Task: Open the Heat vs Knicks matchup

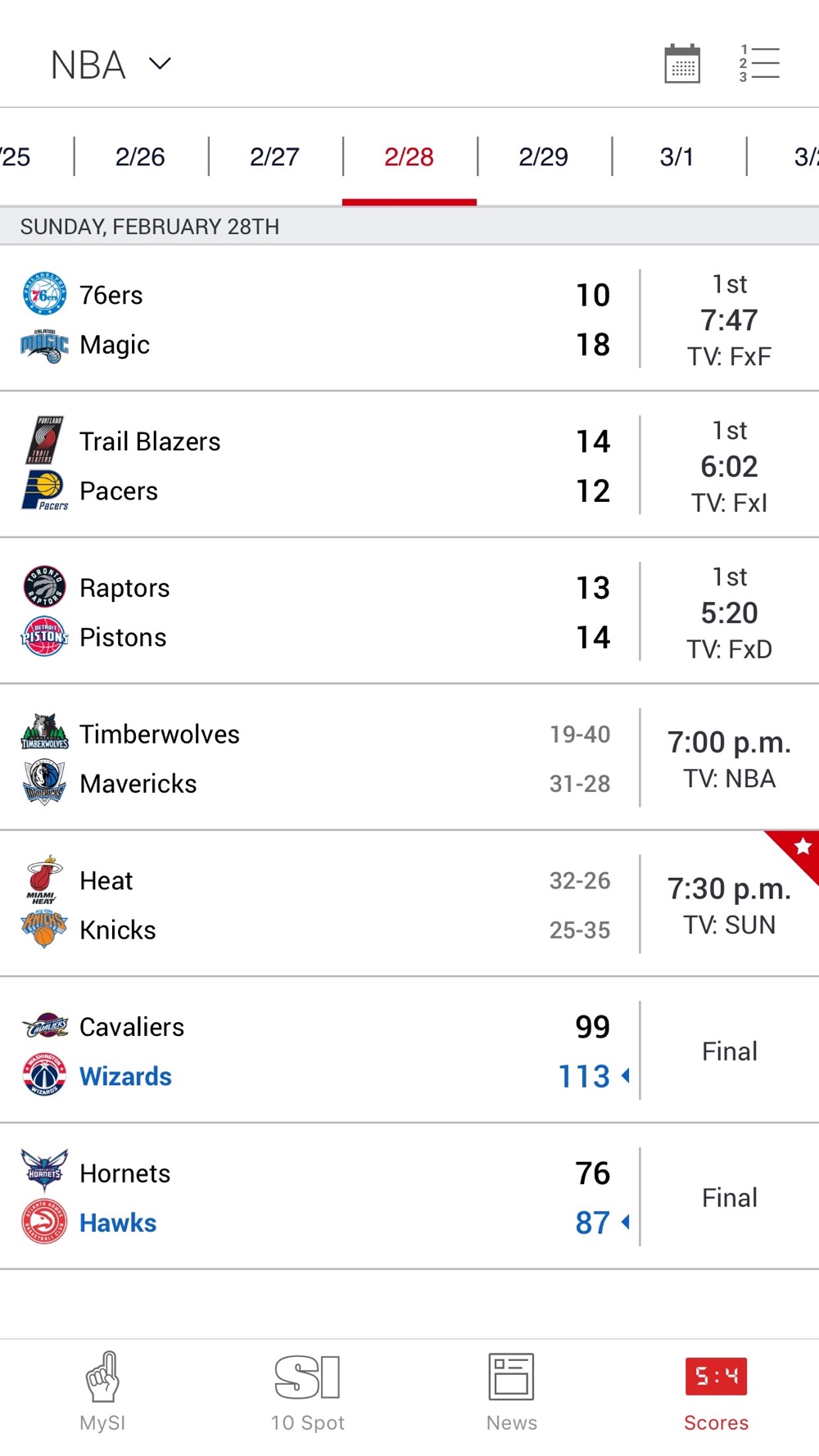Action: (x=409, y=905)
